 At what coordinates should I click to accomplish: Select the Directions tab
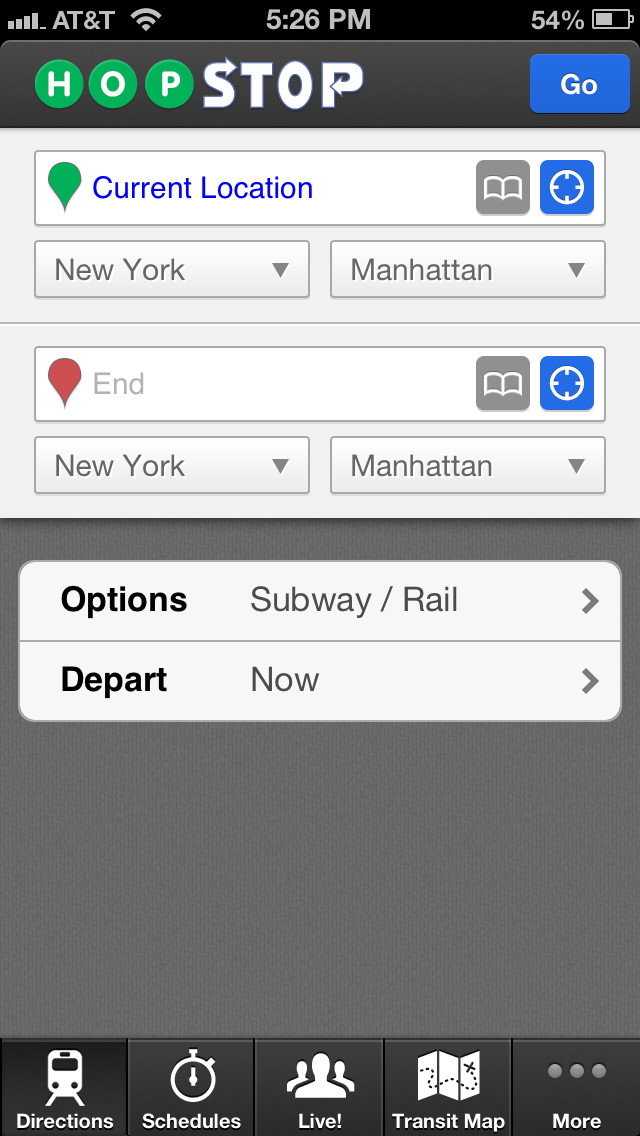[x=64, y=1087]
